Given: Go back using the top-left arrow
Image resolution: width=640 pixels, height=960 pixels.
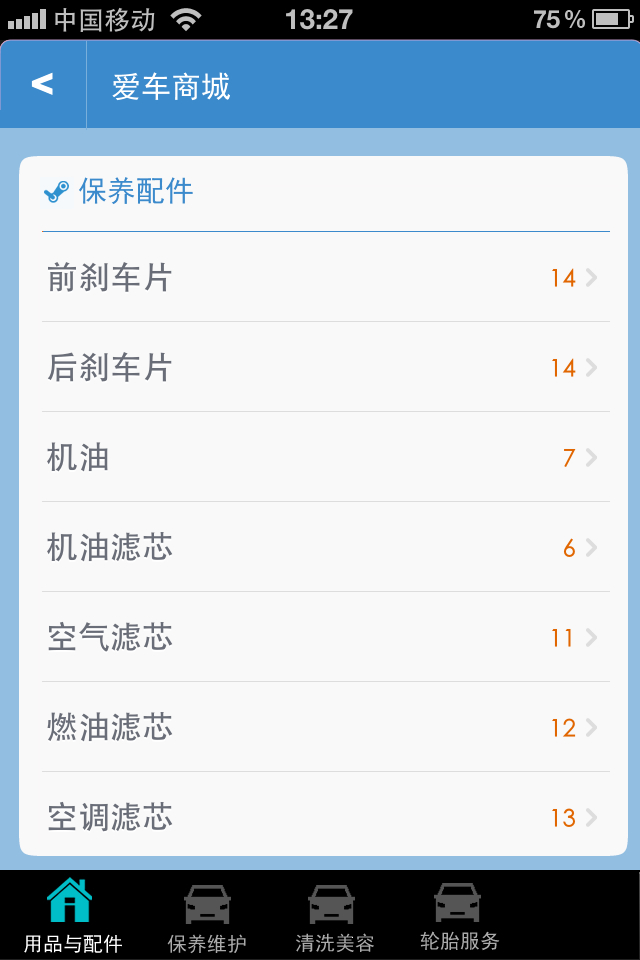Looking at the screenshot, I should click(43, 85).
